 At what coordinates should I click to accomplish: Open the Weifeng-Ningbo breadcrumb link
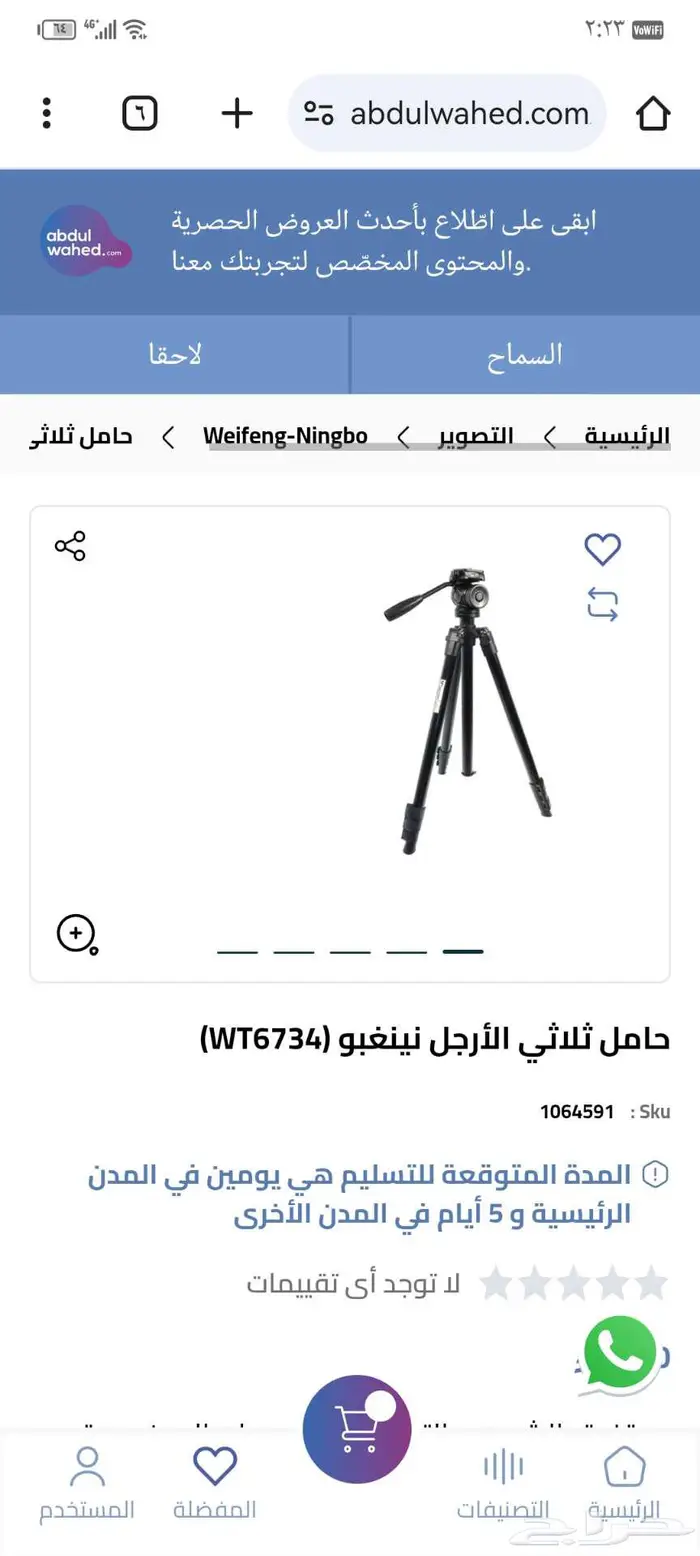[285, 436]
